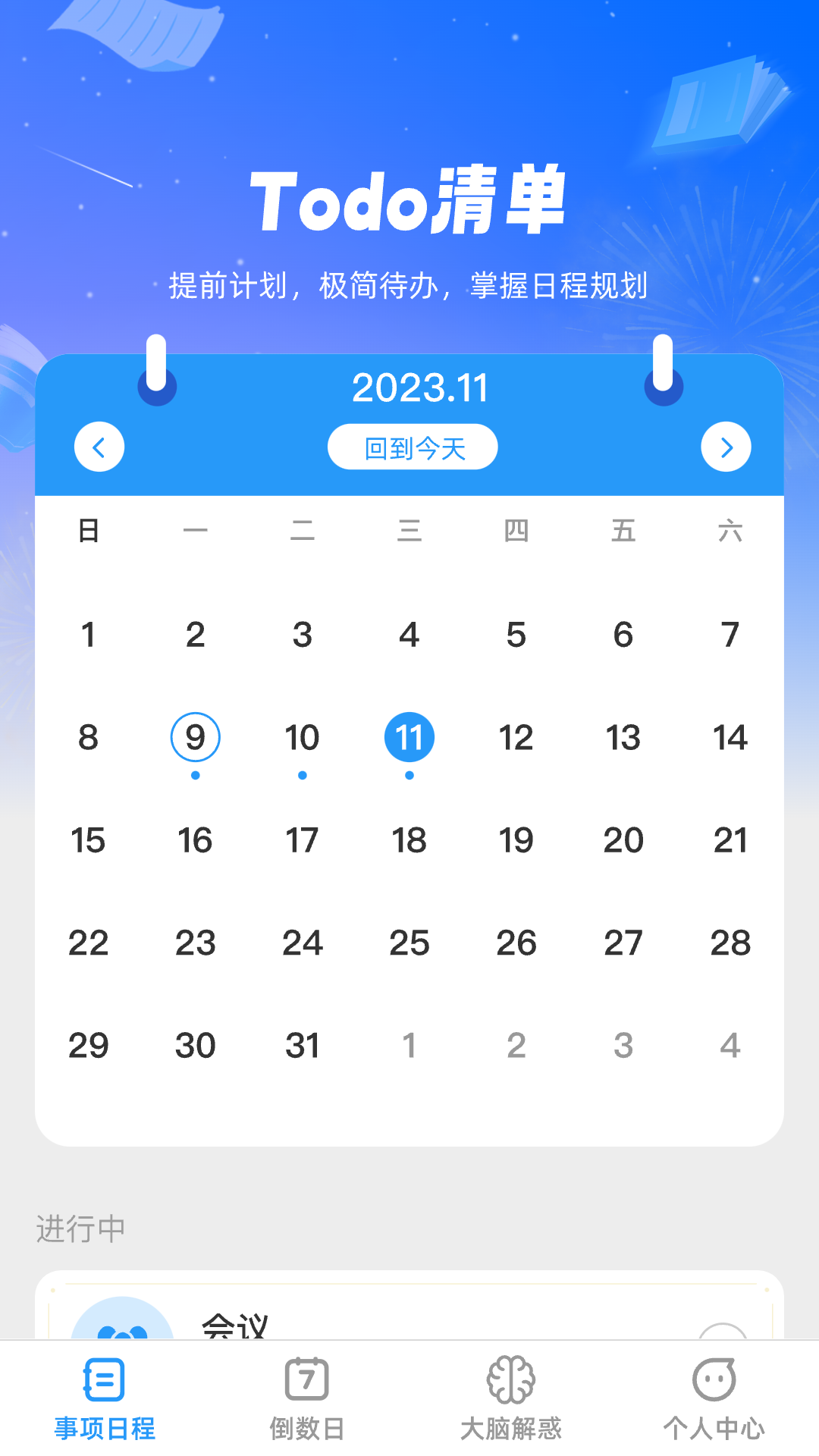Pick date 20 on the calendar

(x=623, y=840)
